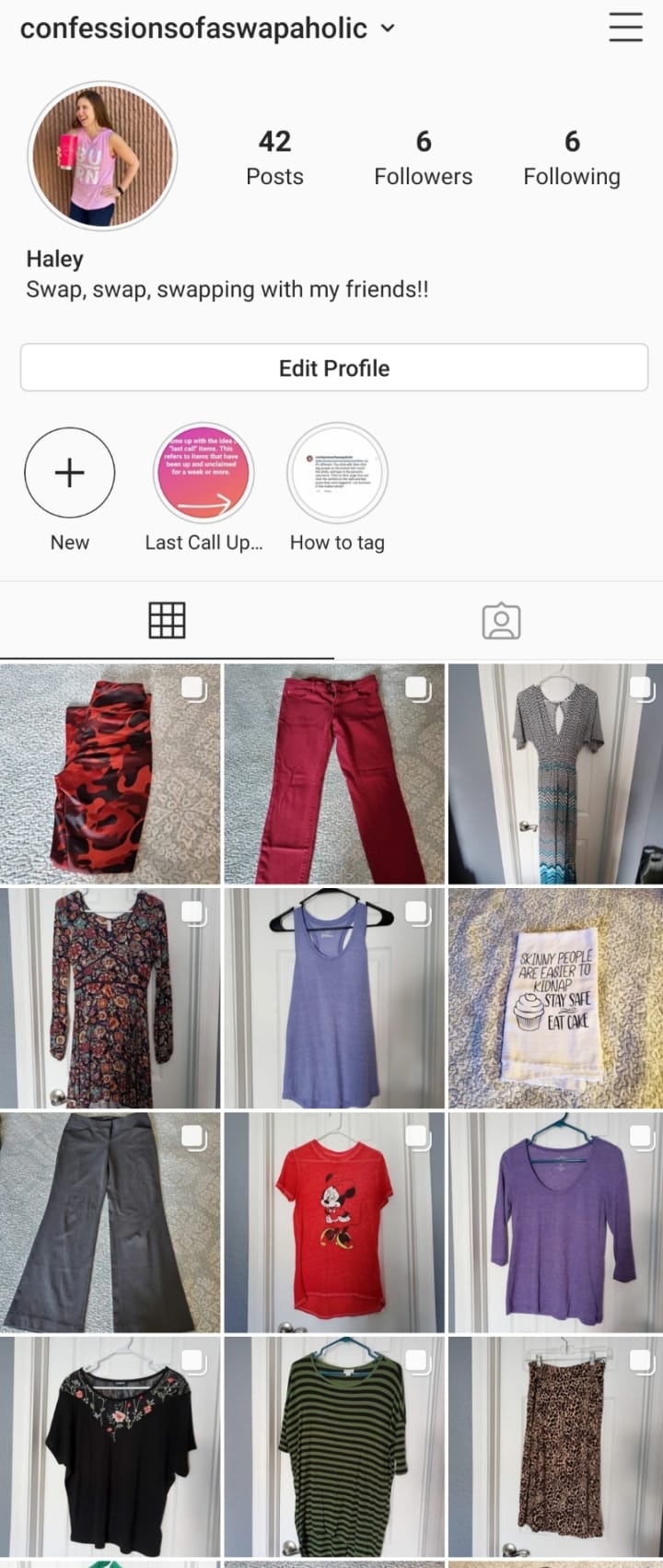View the Followers list
This screenshot has width=663, height=1568.
click(423, 157)
